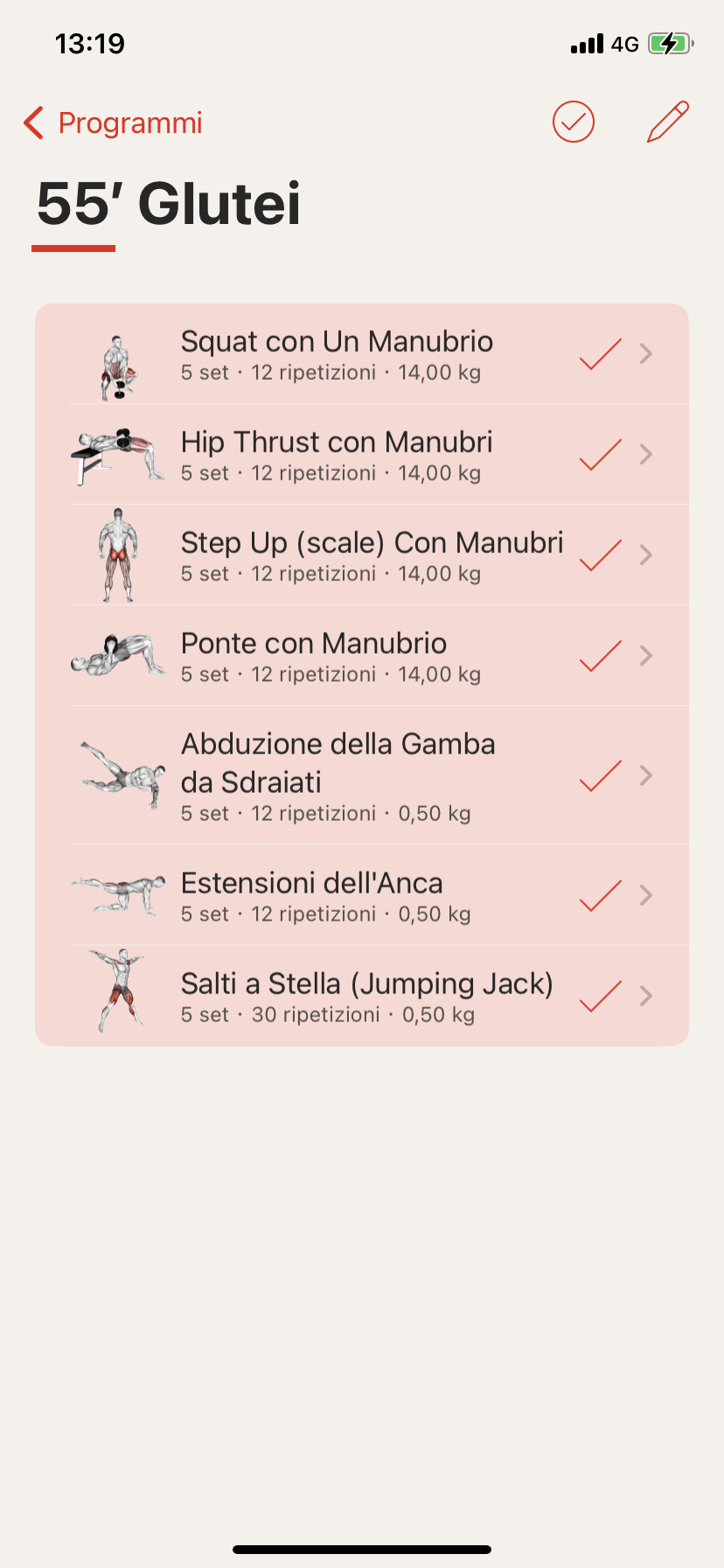Open Salti a Stella (Jumping Jack)
This screenshot has width=724, height=1568.
(x=367, y=997)
